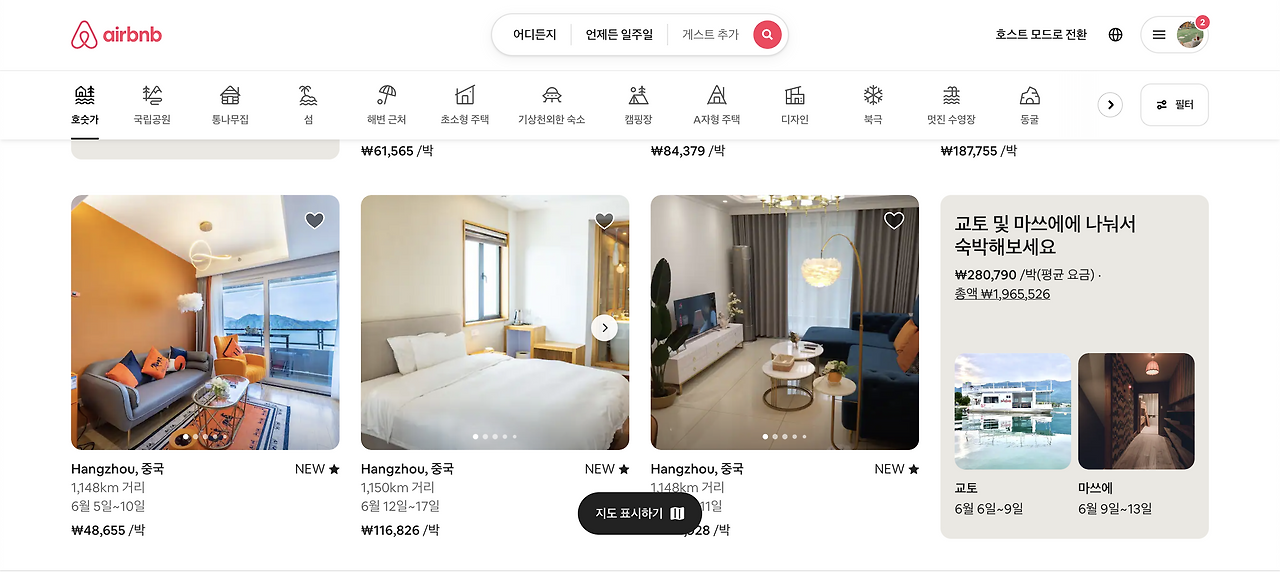Show the map with 지도 표시하기

[x=640, y=513]
